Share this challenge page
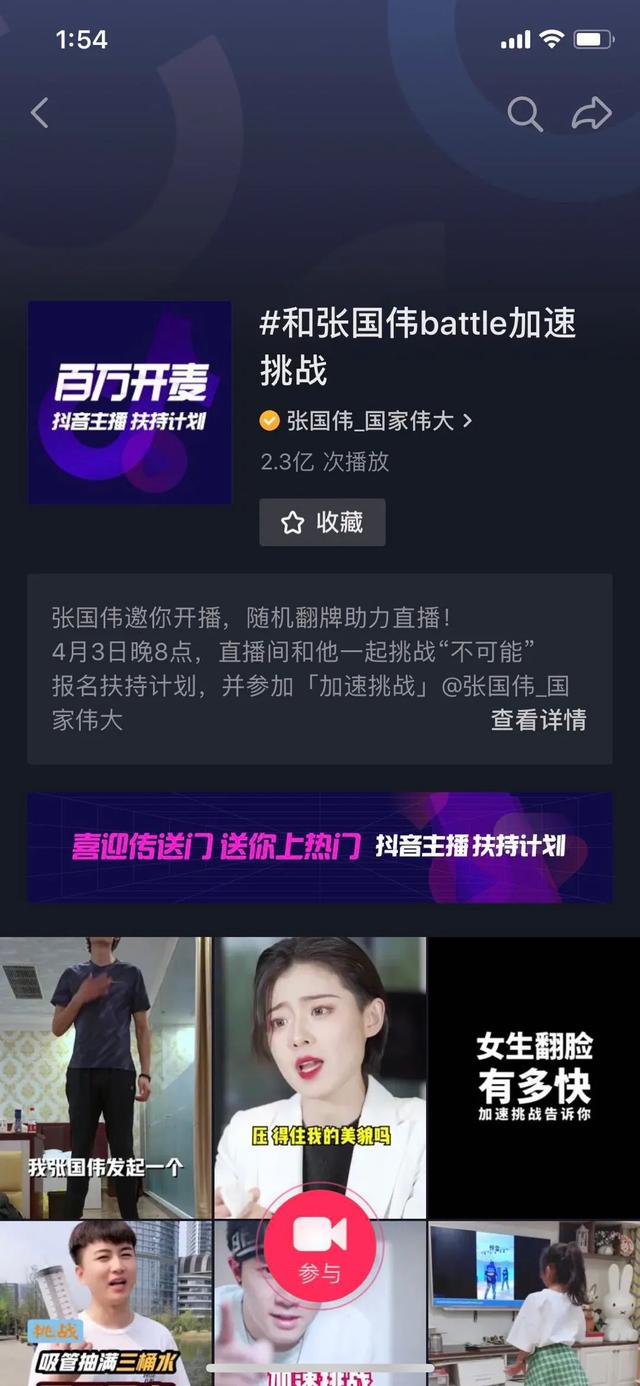This screenshot has height=1386, width=640. click(x=592, y=113)
